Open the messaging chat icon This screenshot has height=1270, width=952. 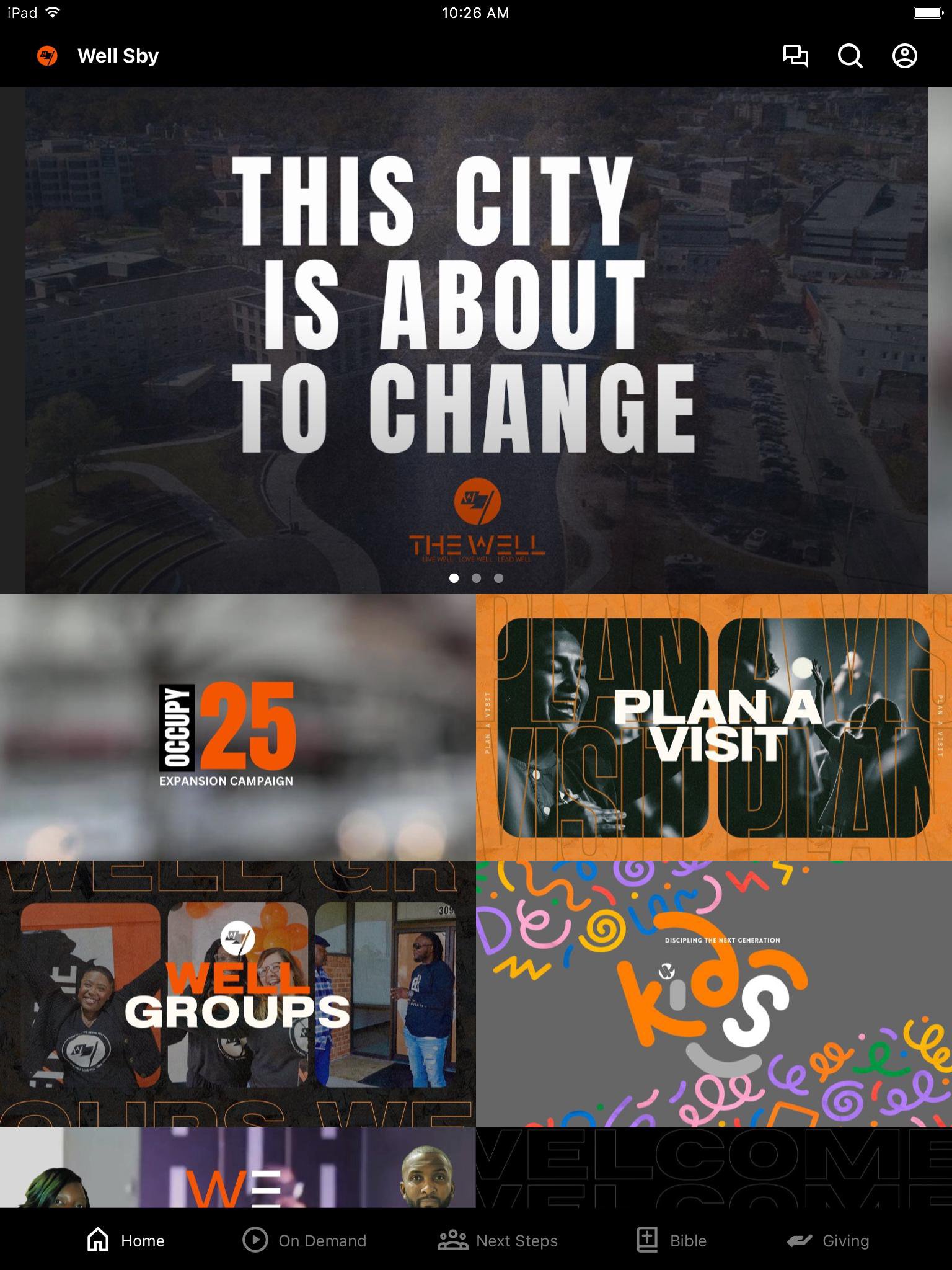point(795,56)
